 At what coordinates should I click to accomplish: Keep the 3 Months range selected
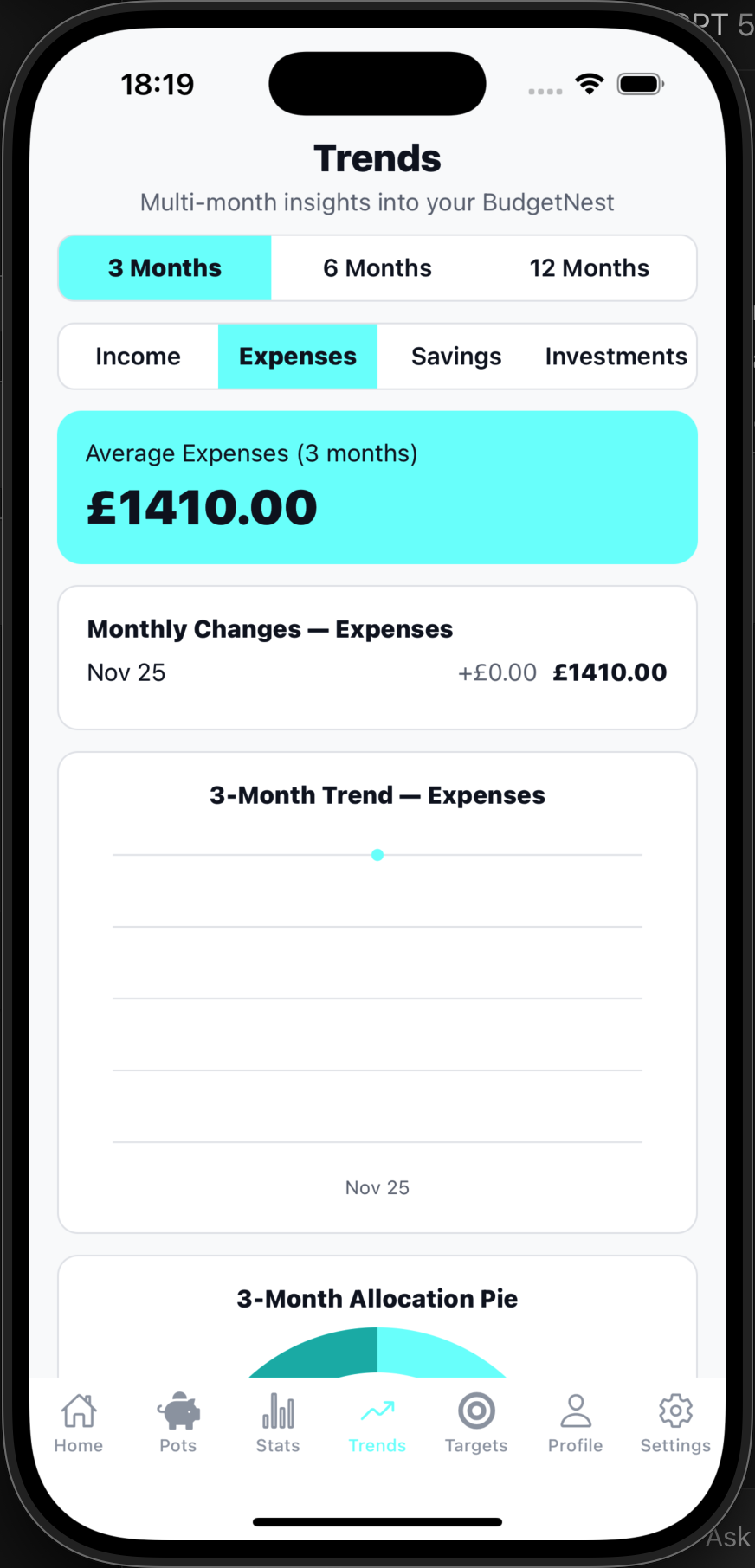(x=165, y=267)
